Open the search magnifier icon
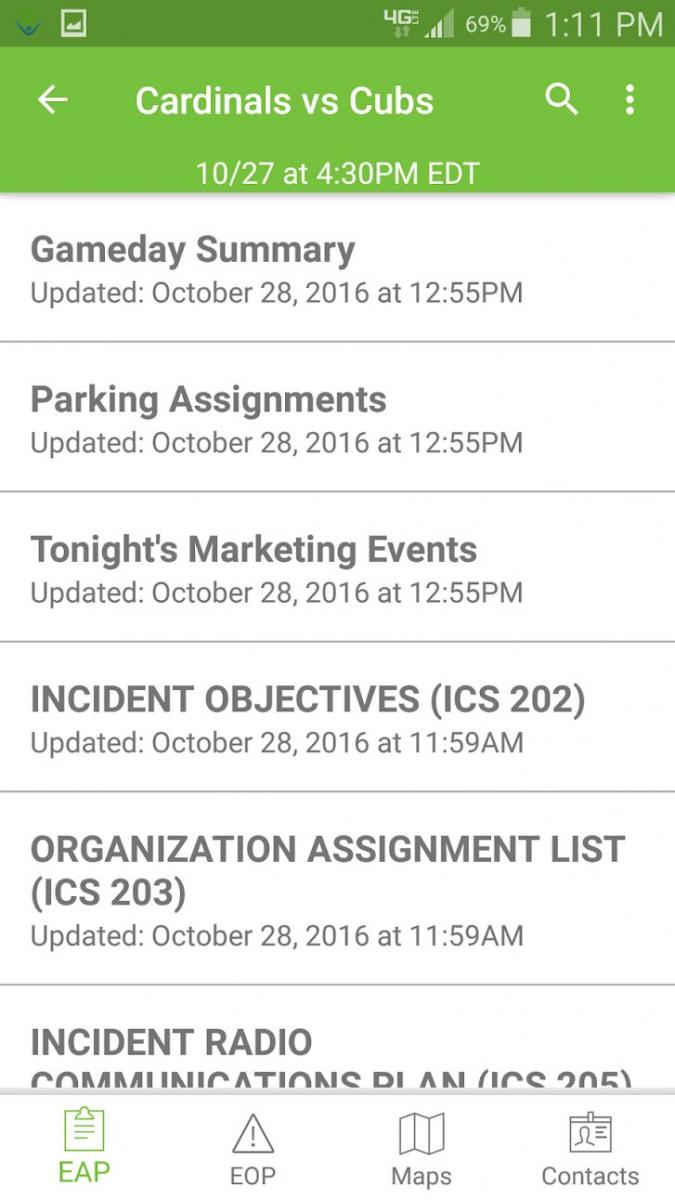The image size is (675, 1200). [561, 99]
